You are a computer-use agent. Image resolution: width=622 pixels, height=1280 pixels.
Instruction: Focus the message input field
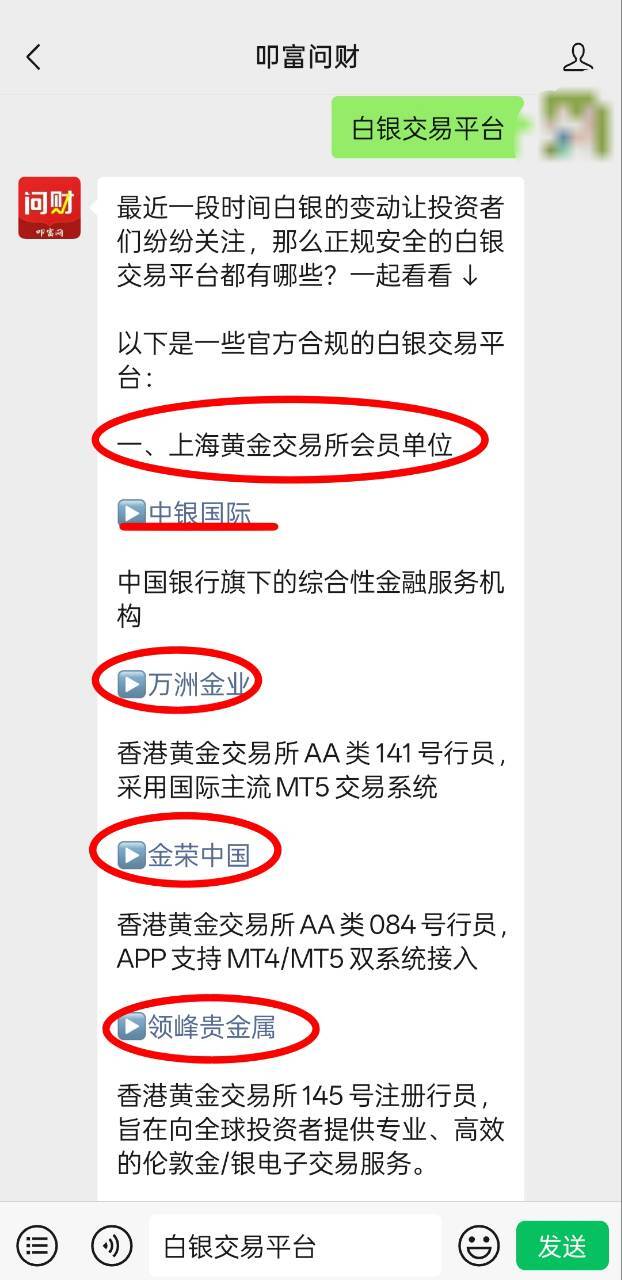coord(295,1246)
